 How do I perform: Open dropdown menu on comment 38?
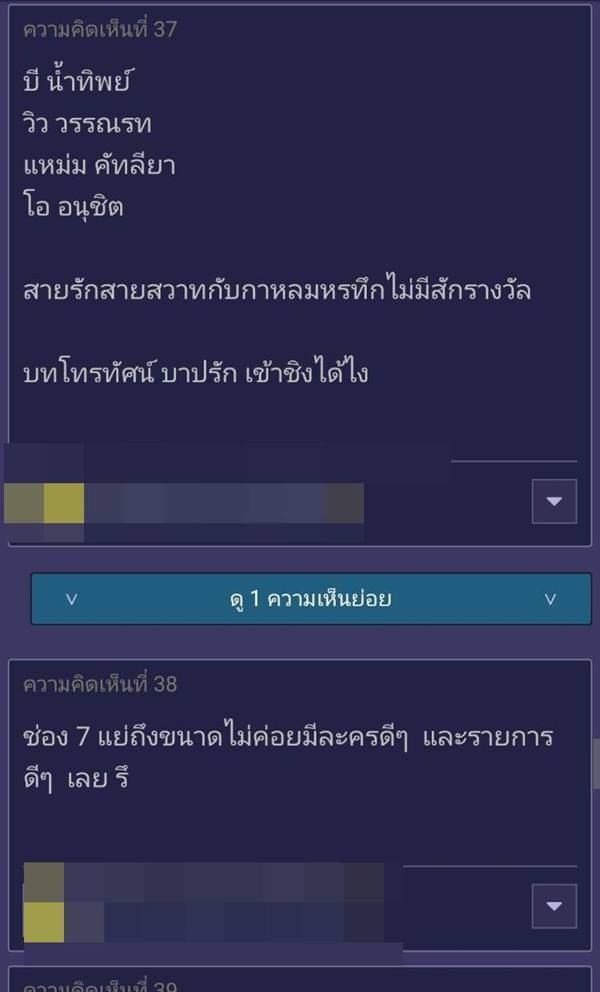(x=554, y=906)
